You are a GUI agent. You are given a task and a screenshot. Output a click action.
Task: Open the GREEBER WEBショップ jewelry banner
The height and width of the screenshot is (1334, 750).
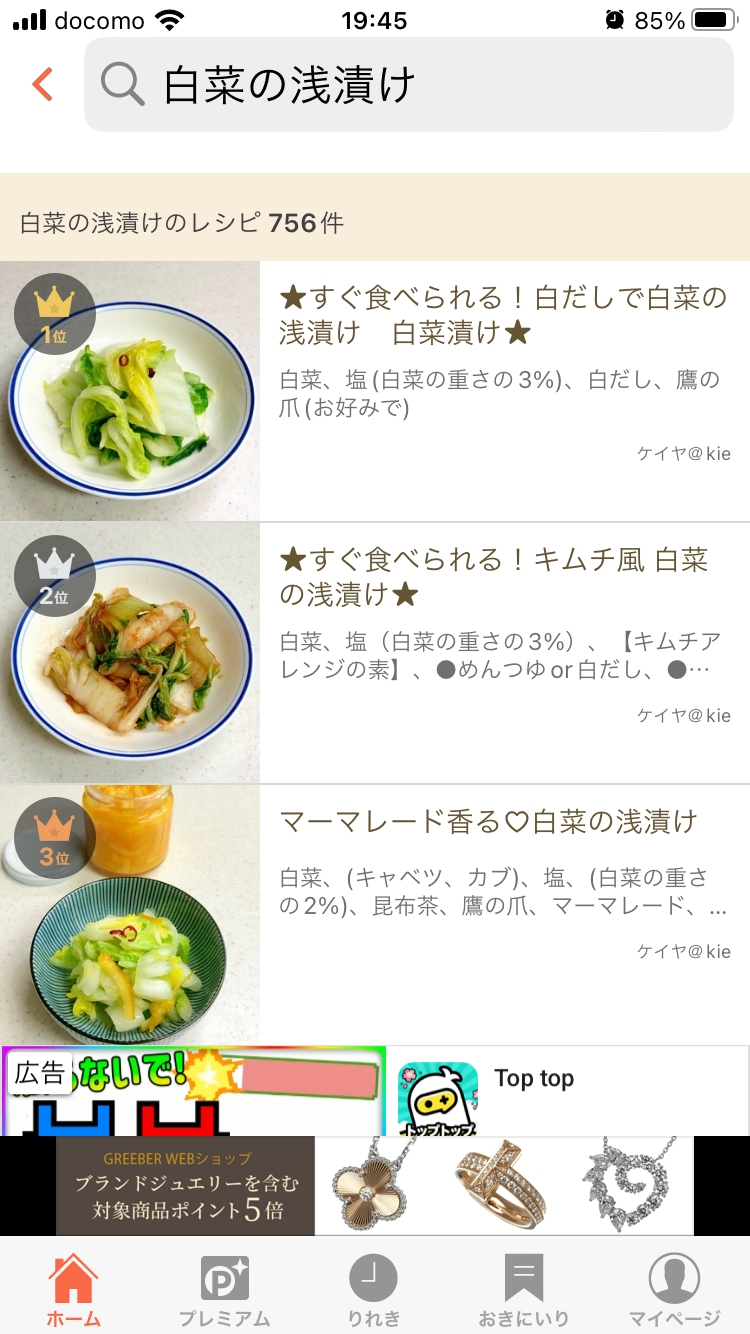(x=375, y=1186)
